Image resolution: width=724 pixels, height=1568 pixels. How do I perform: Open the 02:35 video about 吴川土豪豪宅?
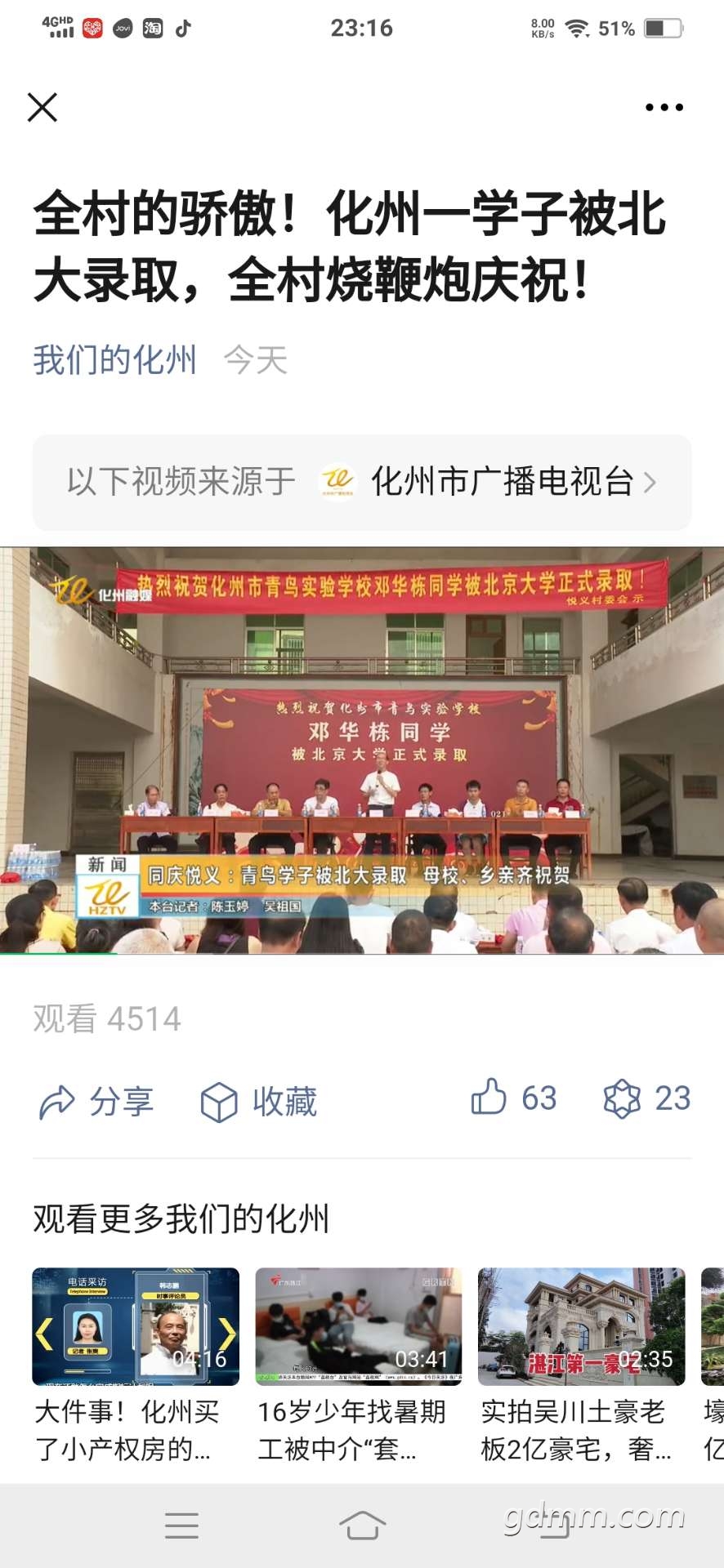point(581,1326)
